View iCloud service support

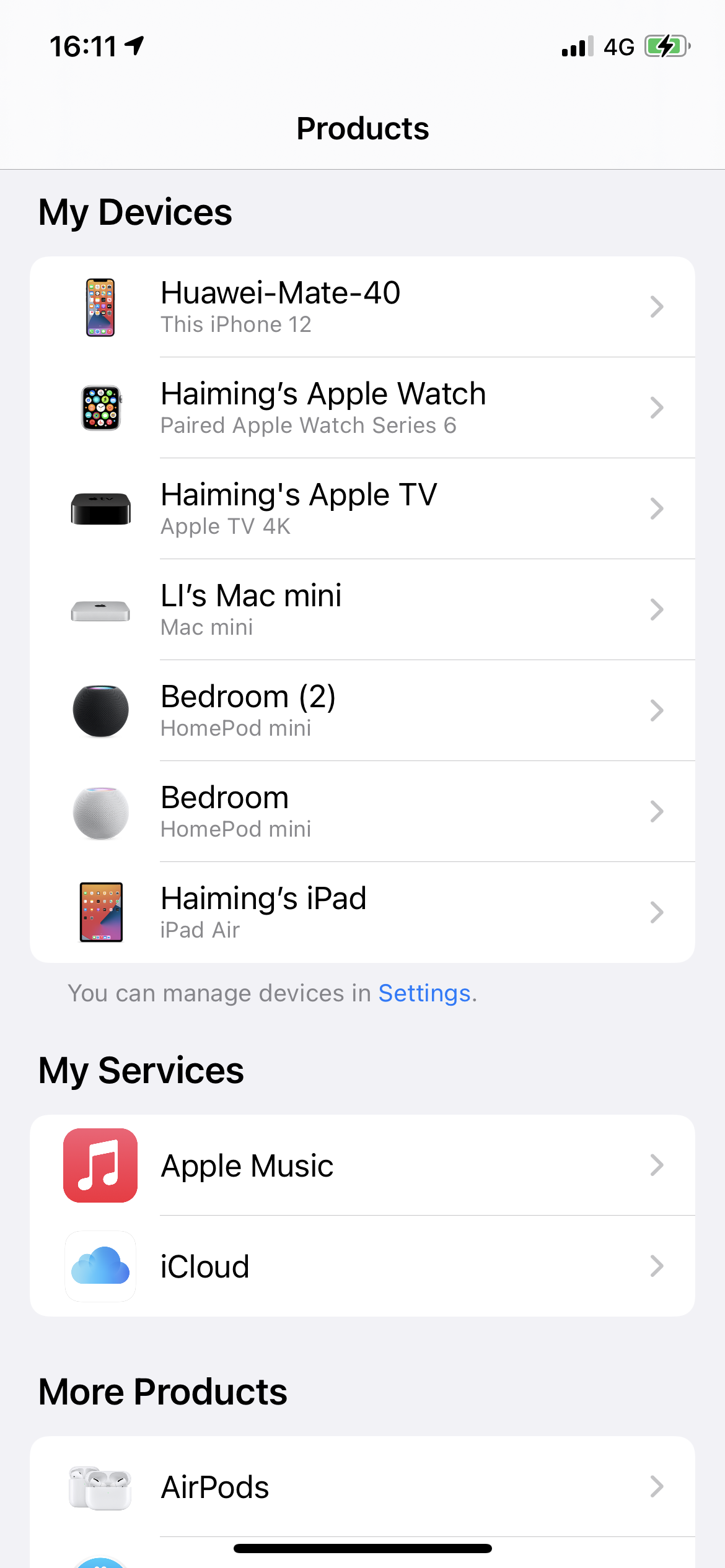click(362, 1266)
